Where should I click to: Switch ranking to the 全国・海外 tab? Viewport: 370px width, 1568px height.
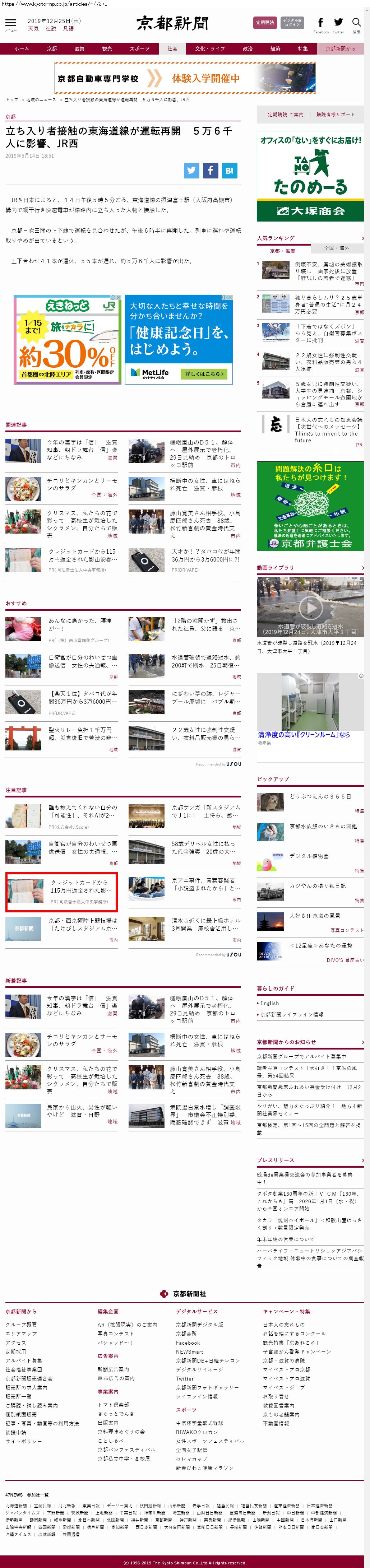(337, 248)
